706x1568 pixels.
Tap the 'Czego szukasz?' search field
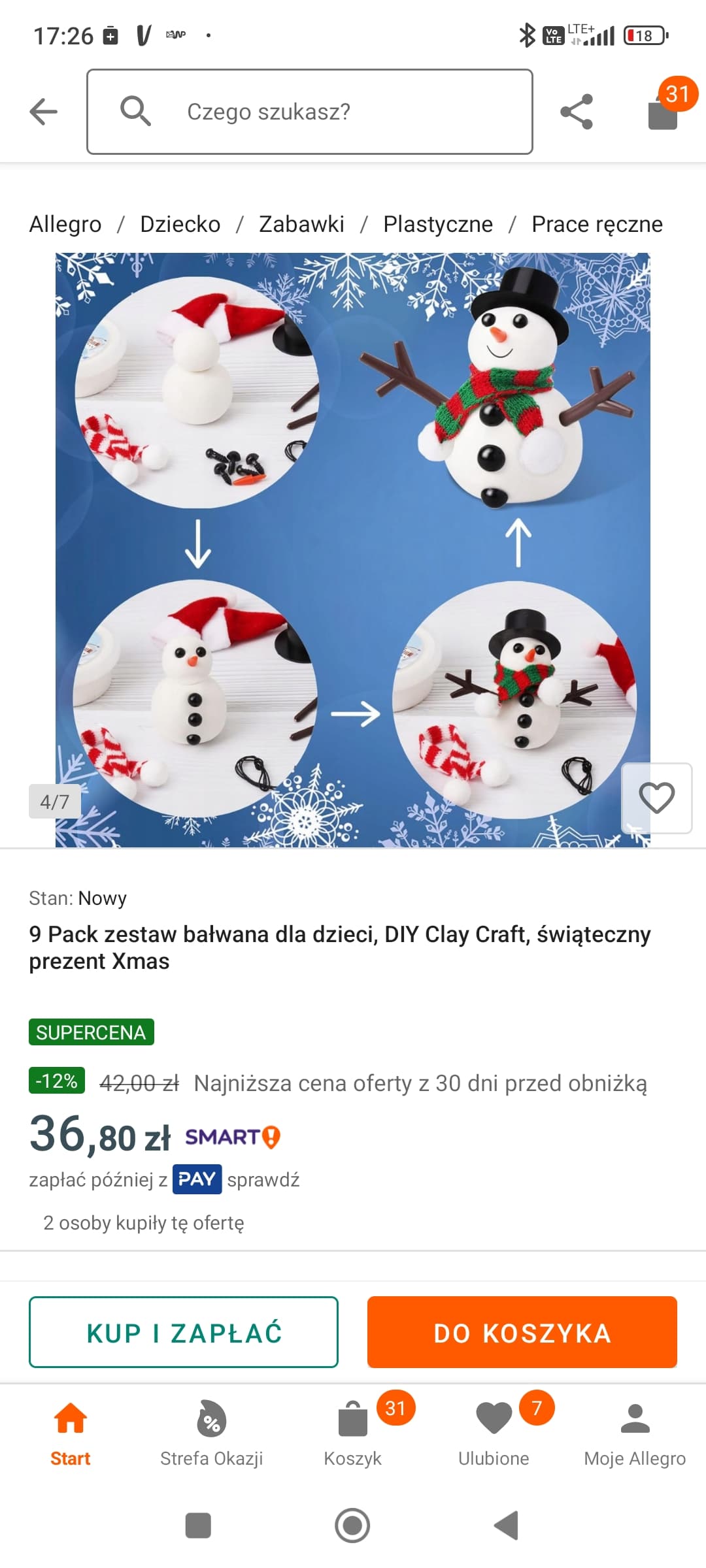coord(310,112)
